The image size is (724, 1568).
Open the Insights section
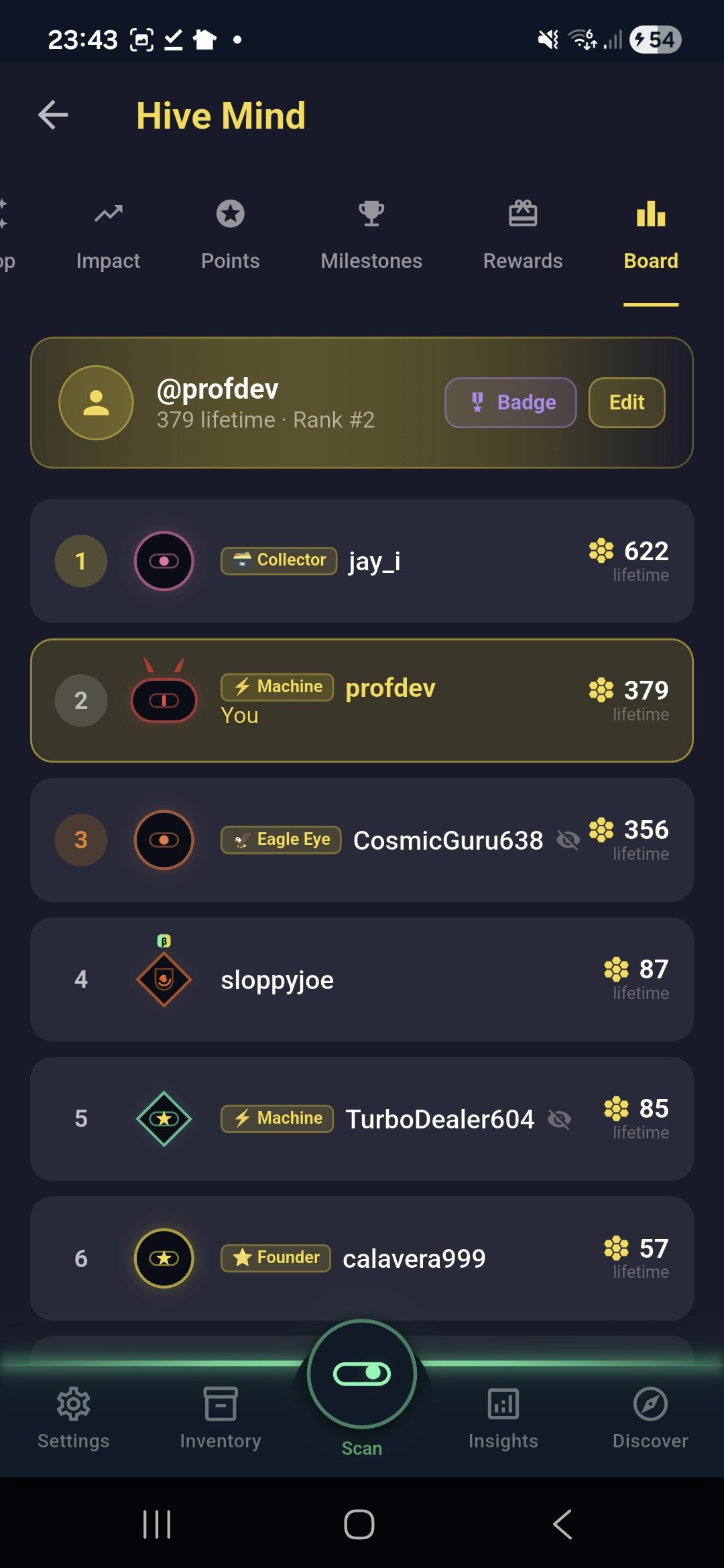coord(503,1418)
